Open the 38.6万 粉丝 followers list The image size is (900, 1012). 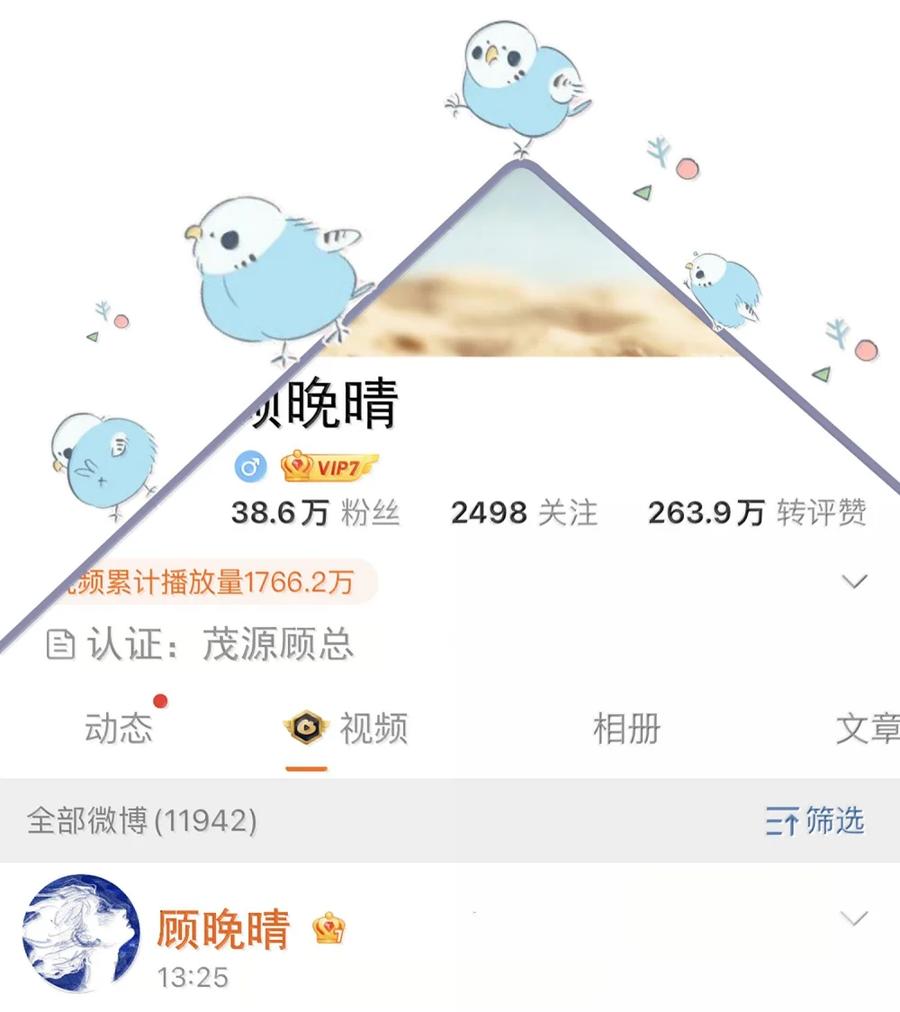point(315,513)
